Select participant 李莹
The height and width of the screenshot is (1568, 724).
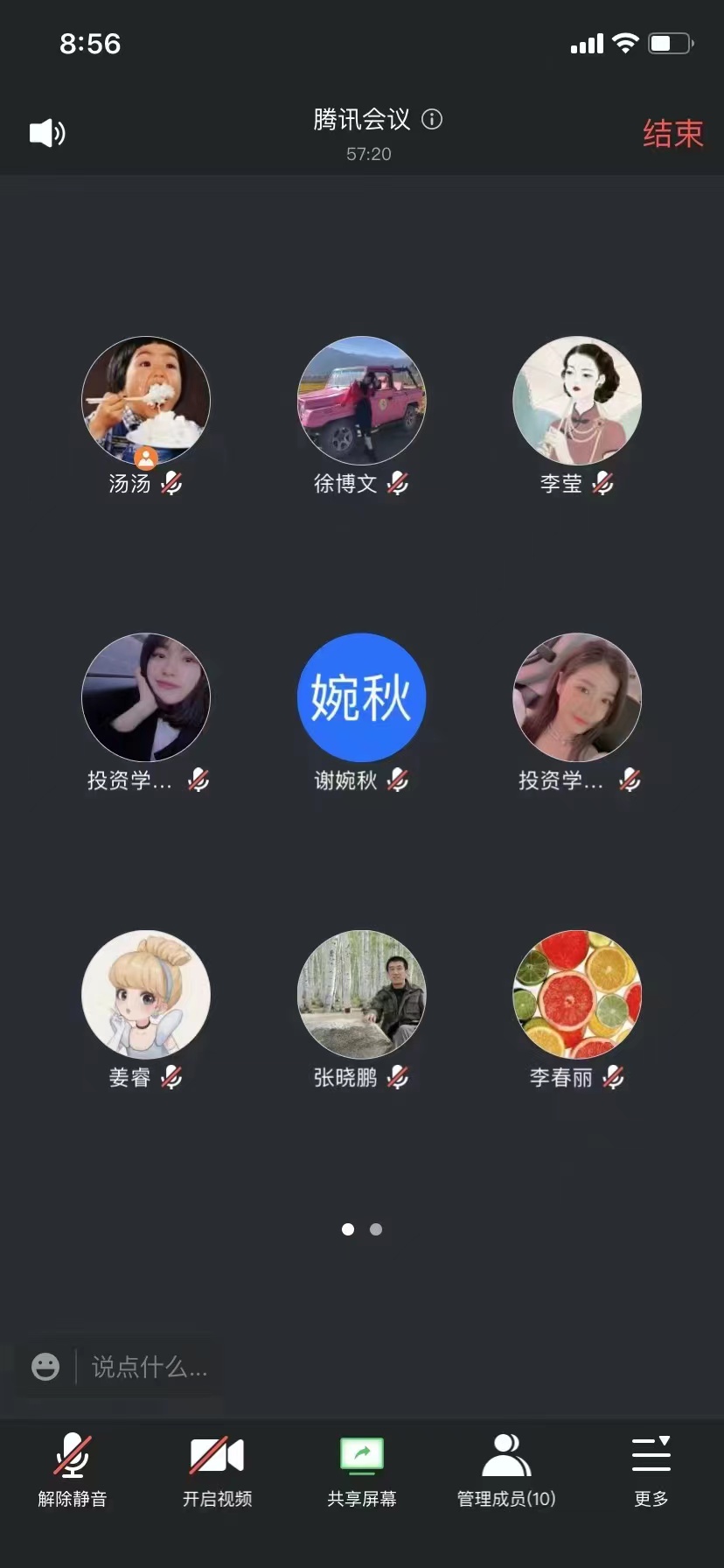pos(577,402)
